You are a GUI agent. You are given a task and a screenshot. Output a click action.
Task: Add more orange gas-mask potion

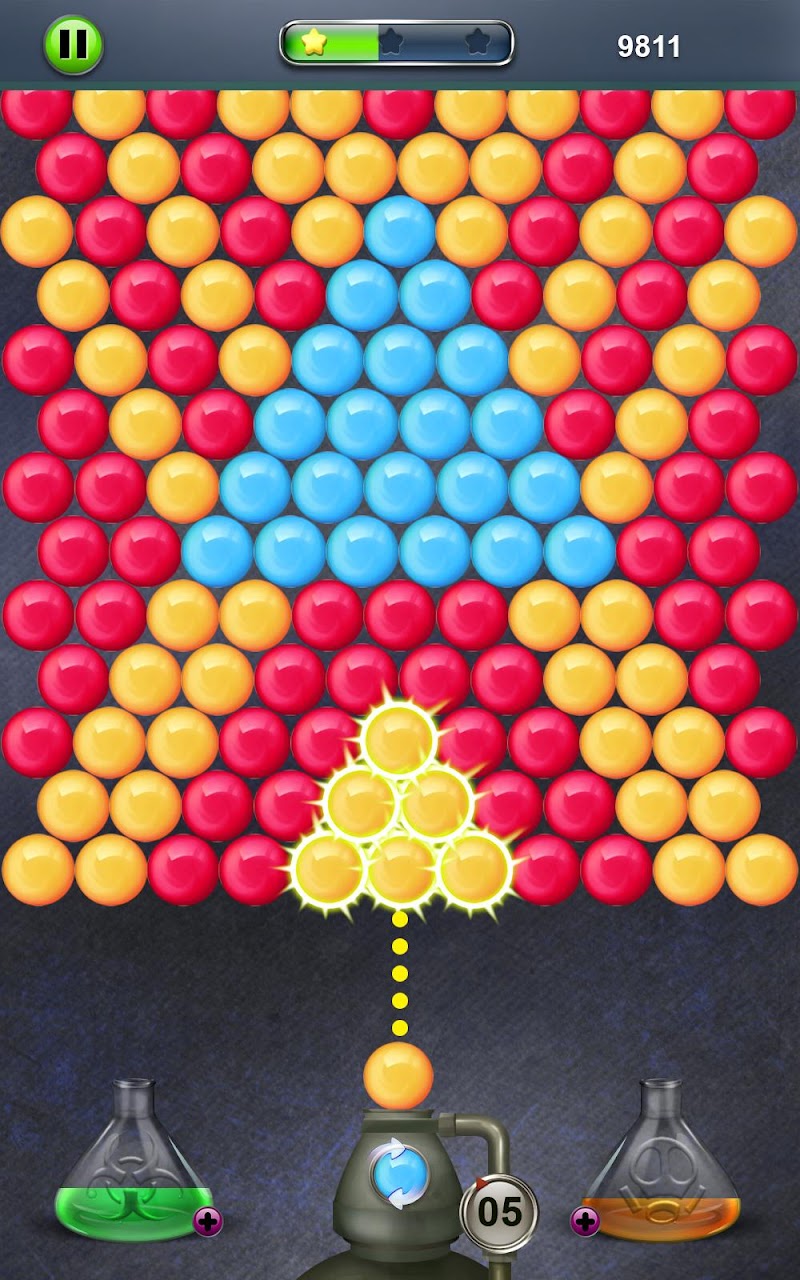click(x=585, y=1221)
